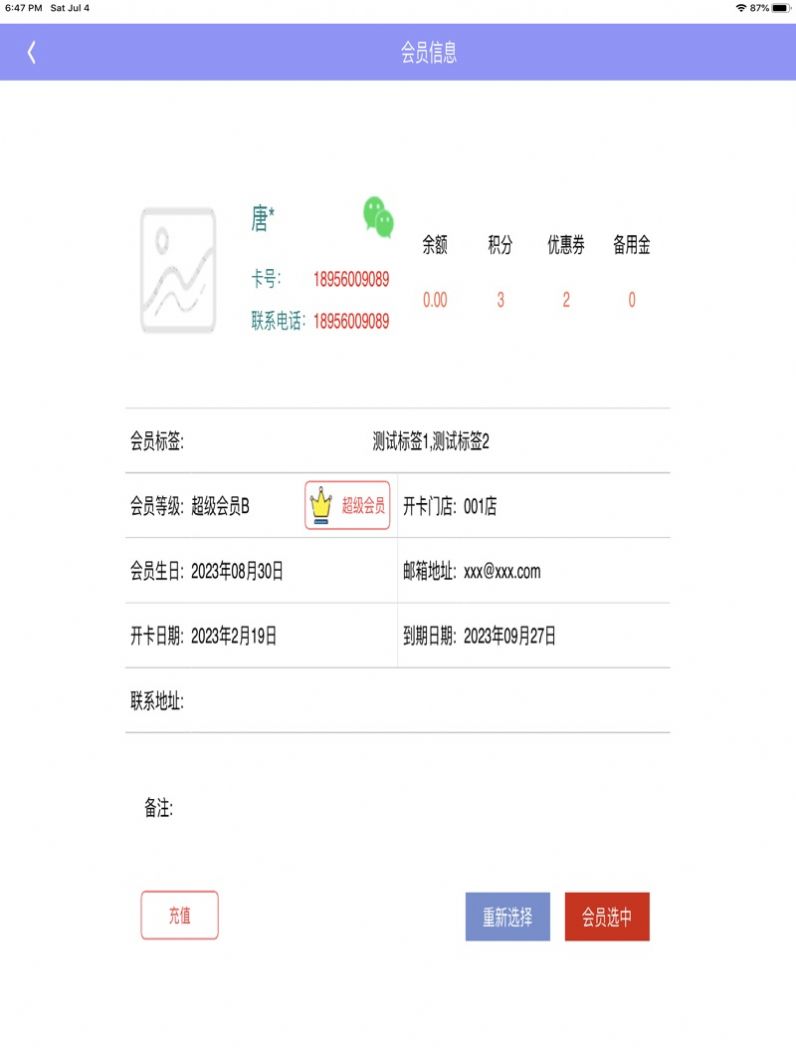
Task: Tap the 超级会员 crown badge
Action: coord(347,505)
